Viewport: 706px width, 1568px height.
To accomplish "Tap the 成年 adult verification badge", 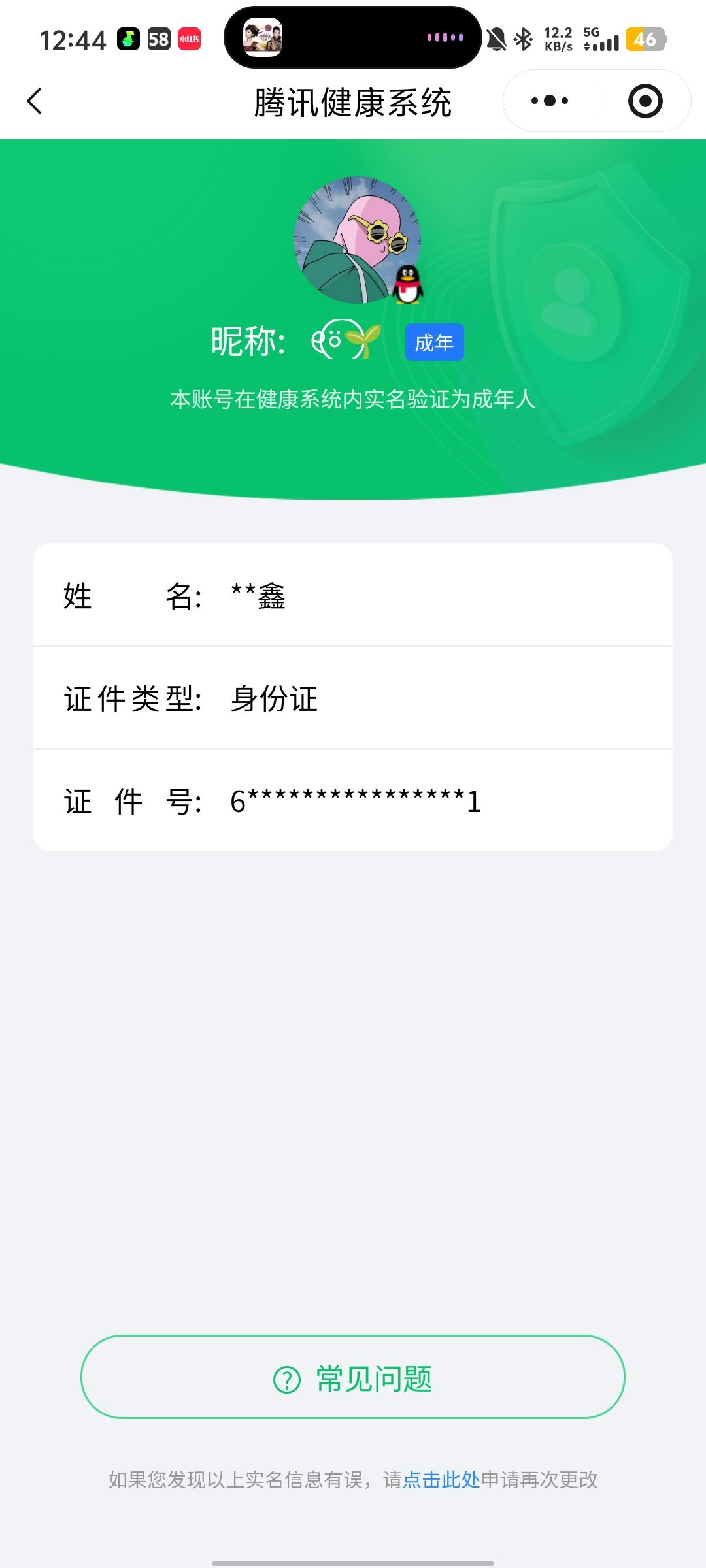I will (433, 342).
